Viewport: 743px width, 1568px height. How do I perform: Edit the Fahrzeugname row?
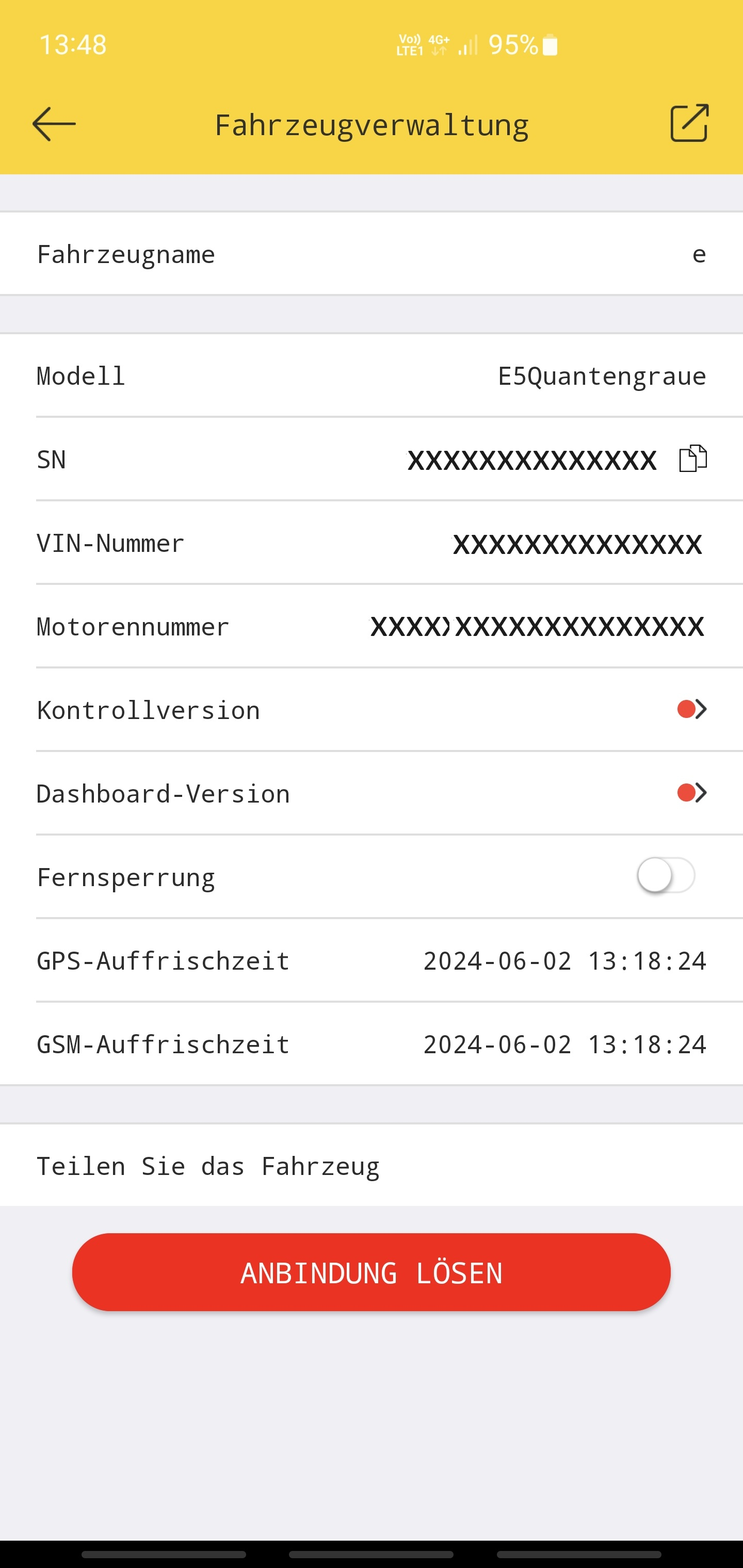[x=372, y=254]
